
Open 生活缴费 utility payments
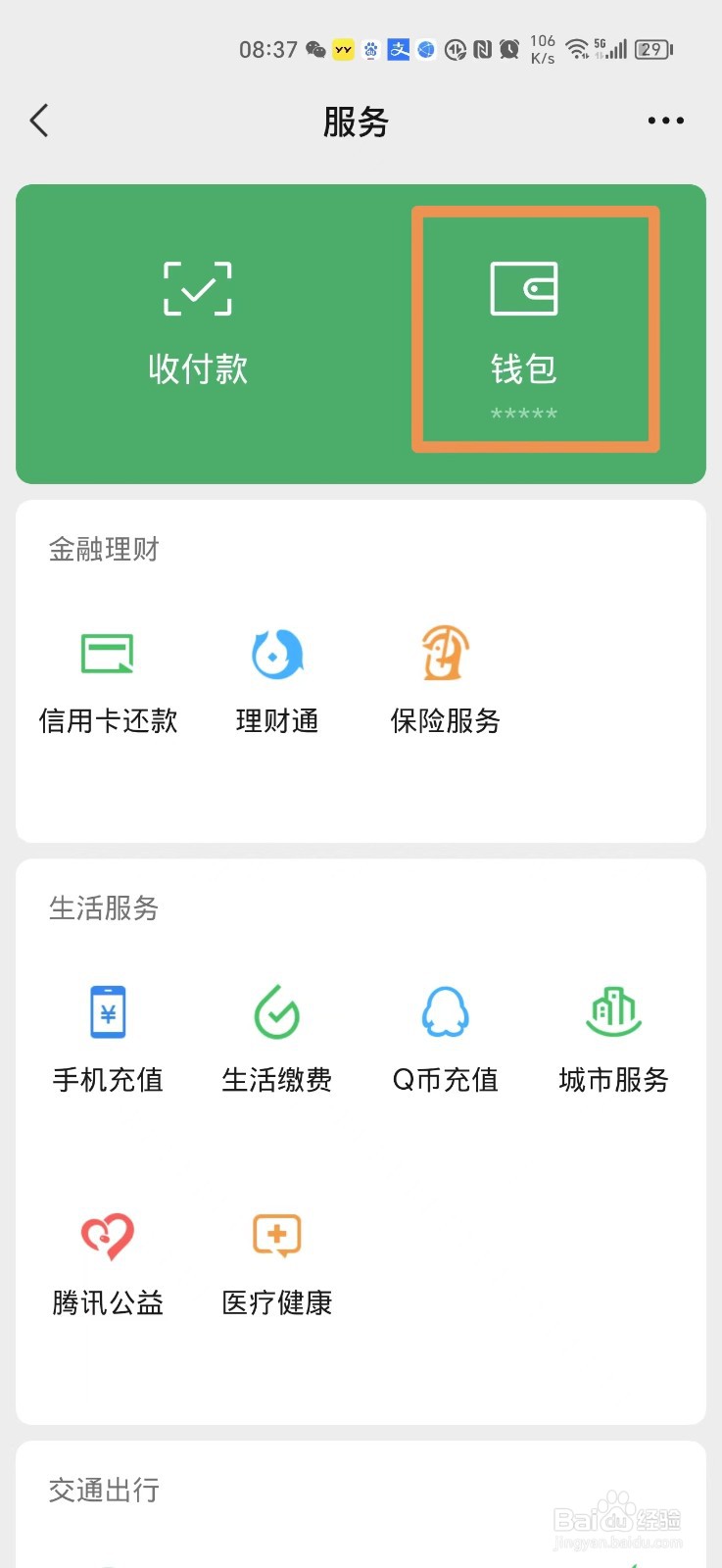[x=277, y=1041]
